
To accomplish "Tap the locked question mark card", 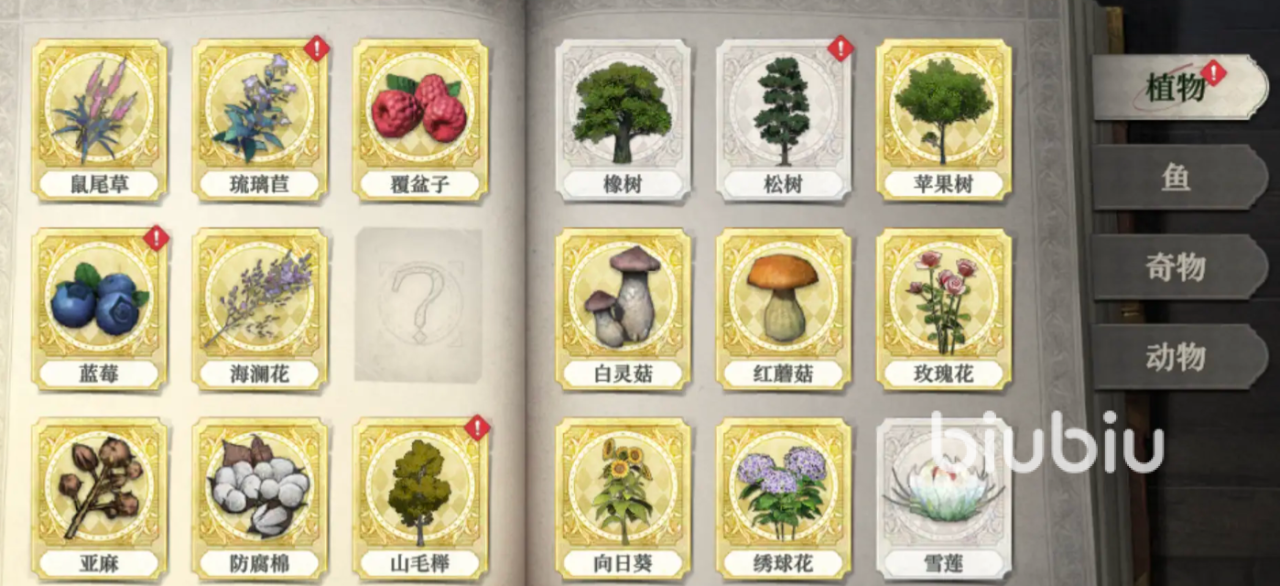I will pos(420,305).
